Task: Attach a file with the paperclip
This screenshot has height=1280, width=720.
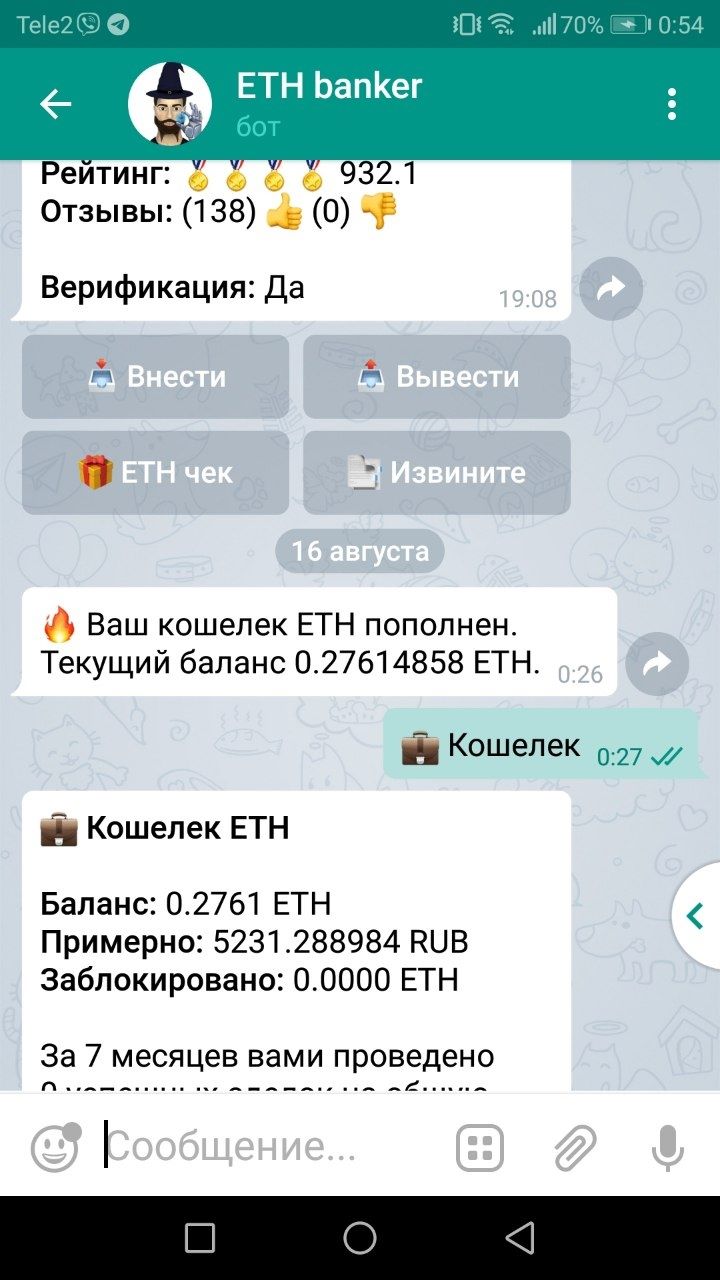Action: 575,1148
